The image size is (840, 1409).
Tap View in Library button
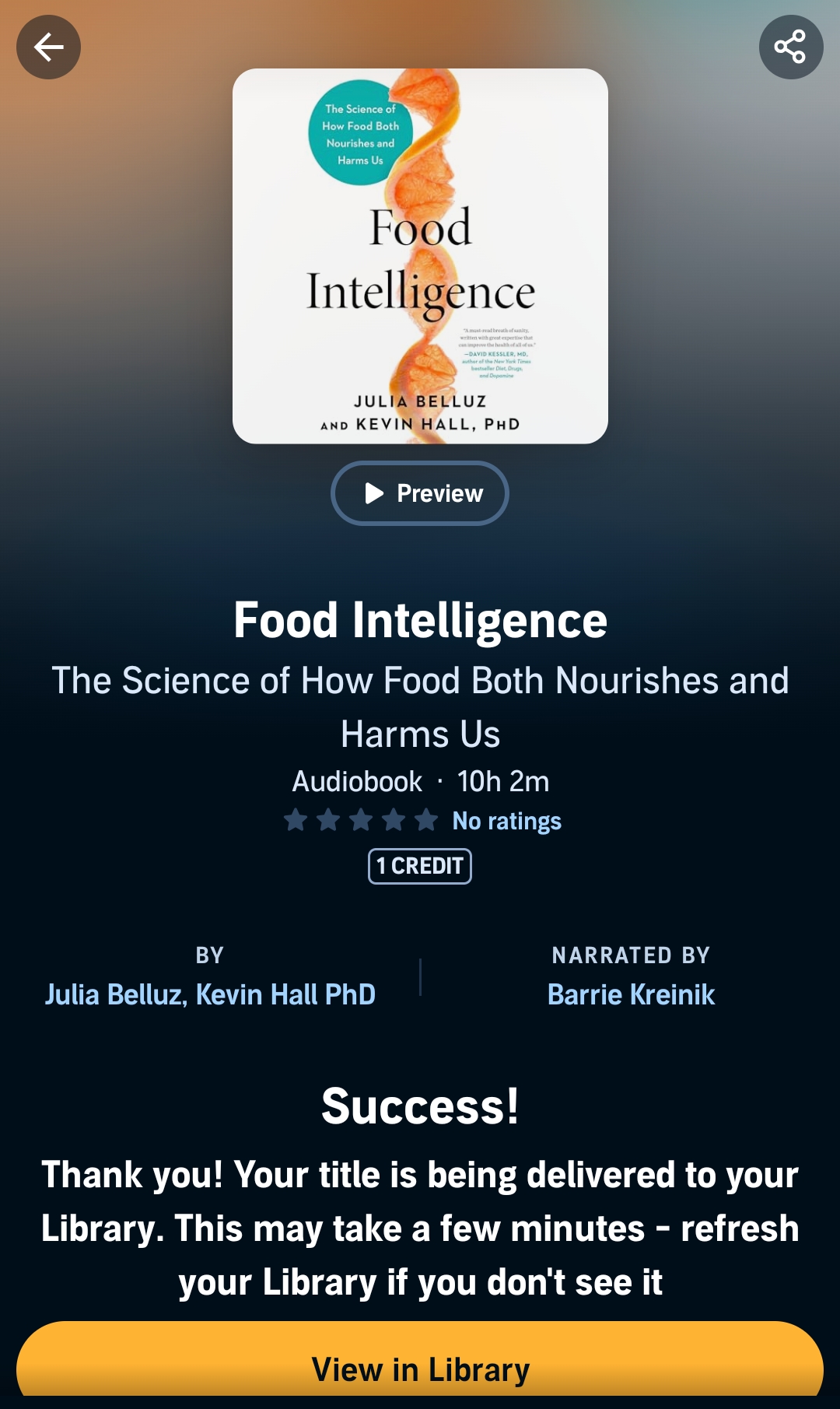tap(420, 1368)
